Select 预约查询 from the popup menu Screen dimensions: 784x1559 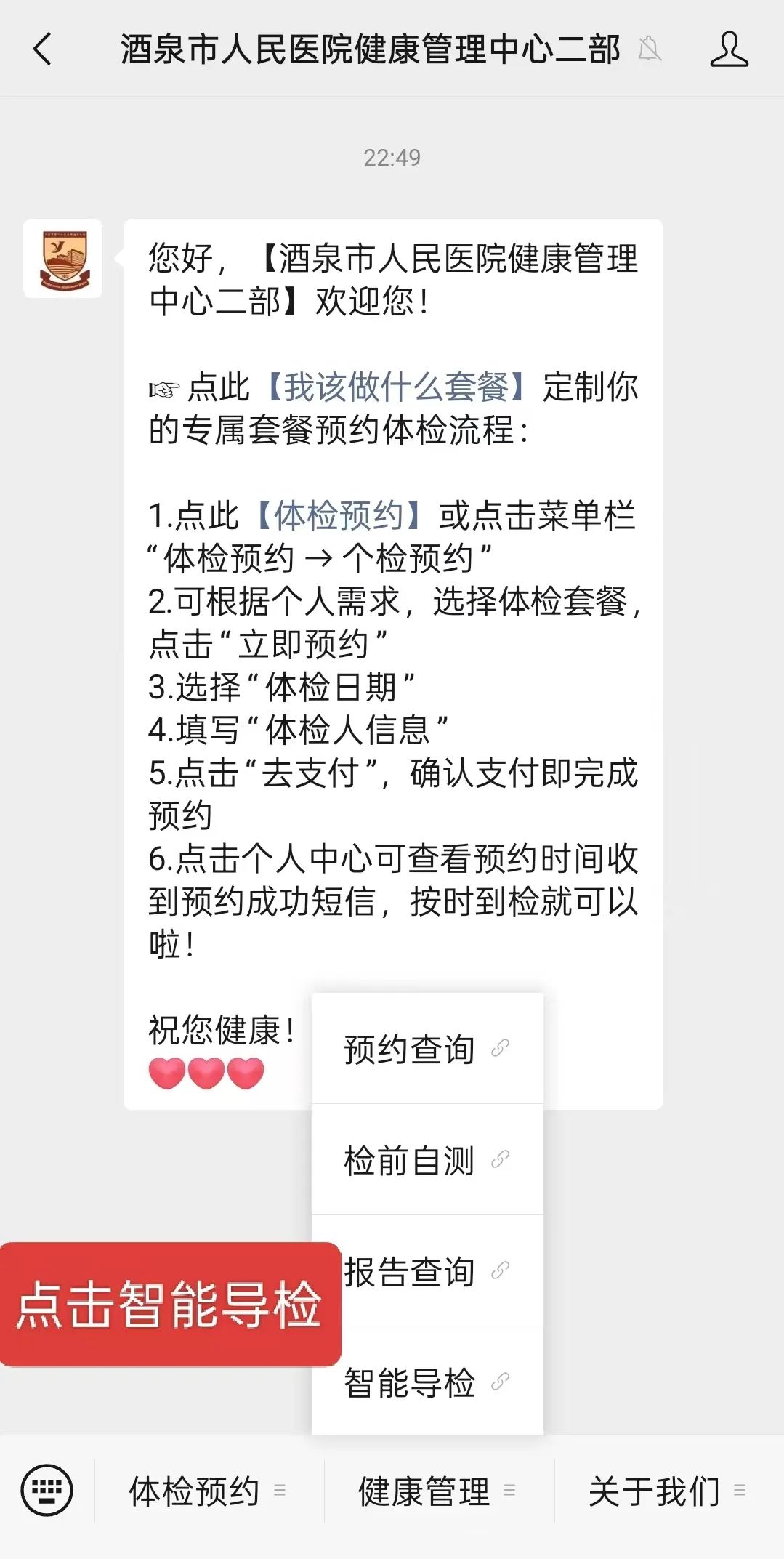(427, 1049)
